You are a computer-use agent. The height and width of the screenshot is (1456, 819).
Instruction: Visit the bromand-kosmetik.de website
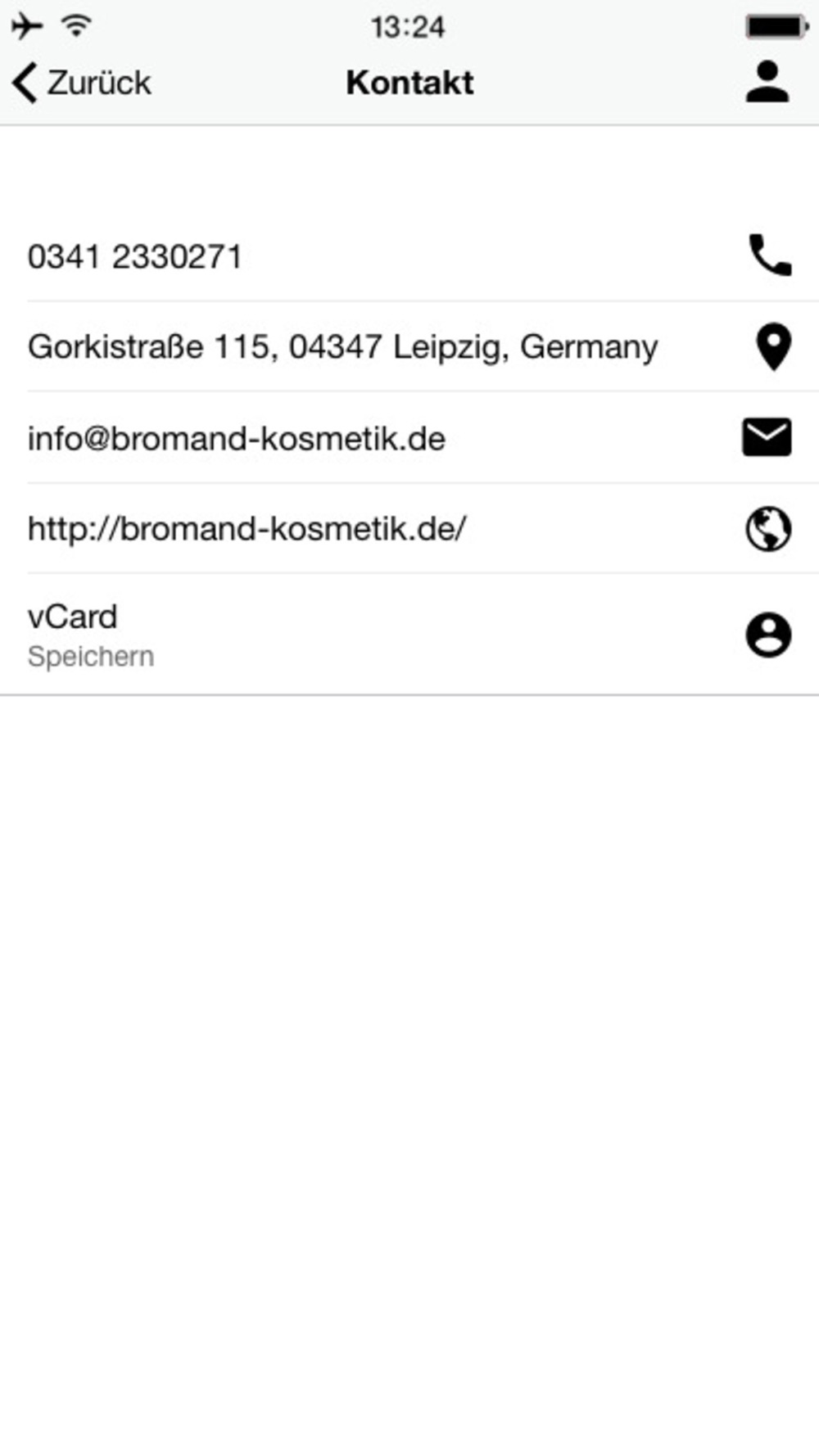(x=409, y=528)
